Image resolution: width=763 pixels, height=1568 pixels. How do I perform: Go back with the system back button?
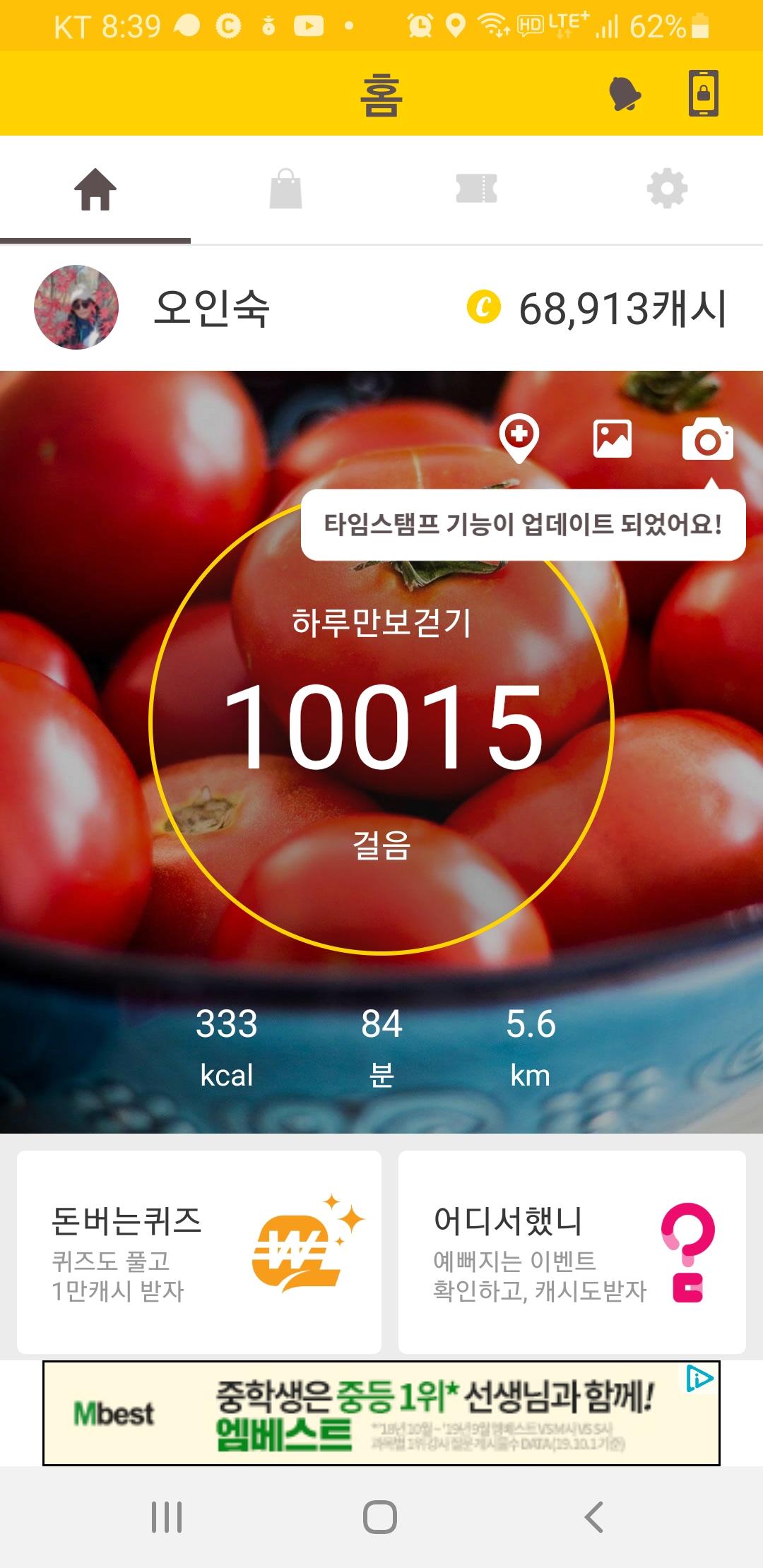594,1516
